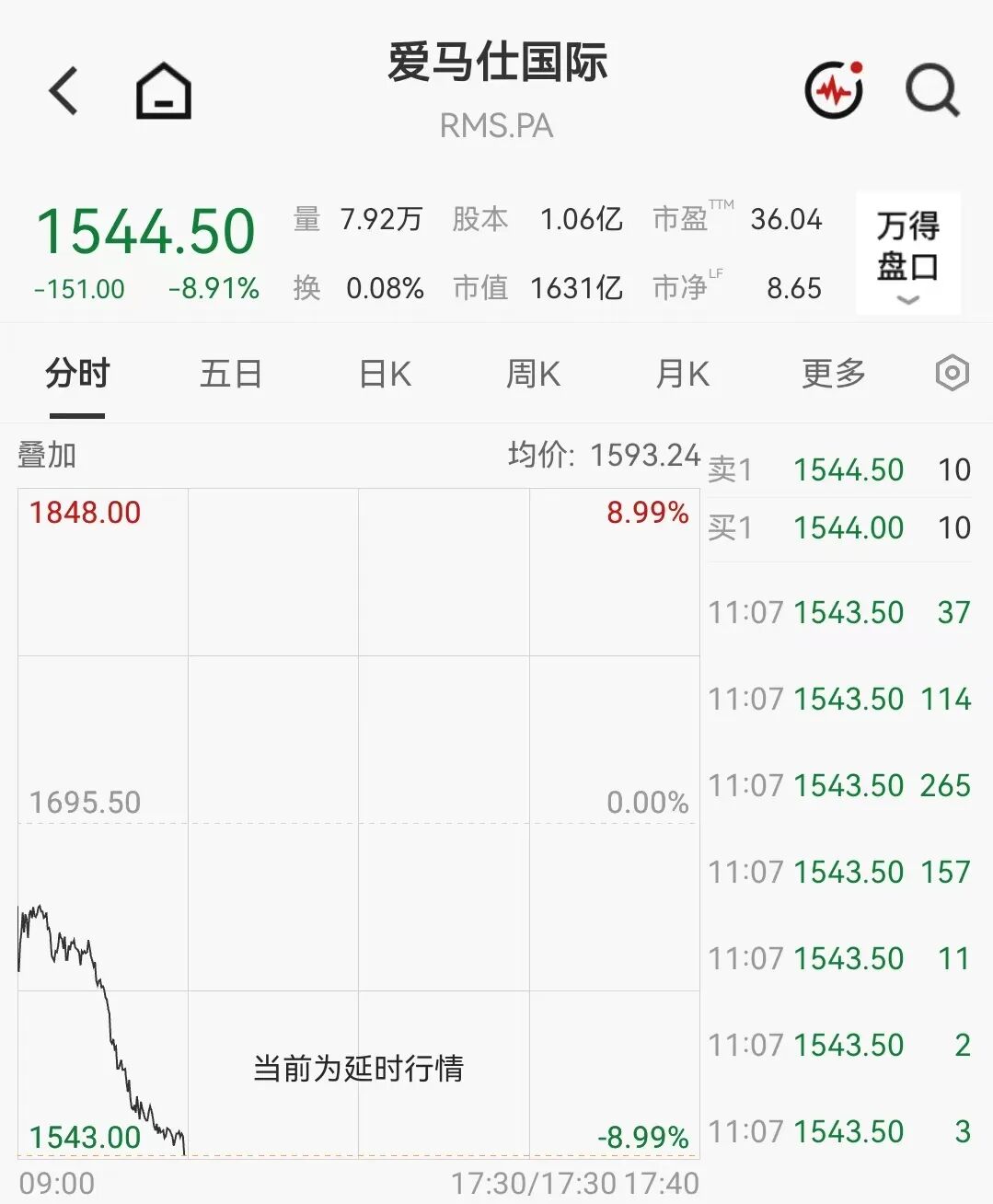Go back with the top-left arrow
This screenshot has height=1204, width=993.
click(x=64, y=90)
